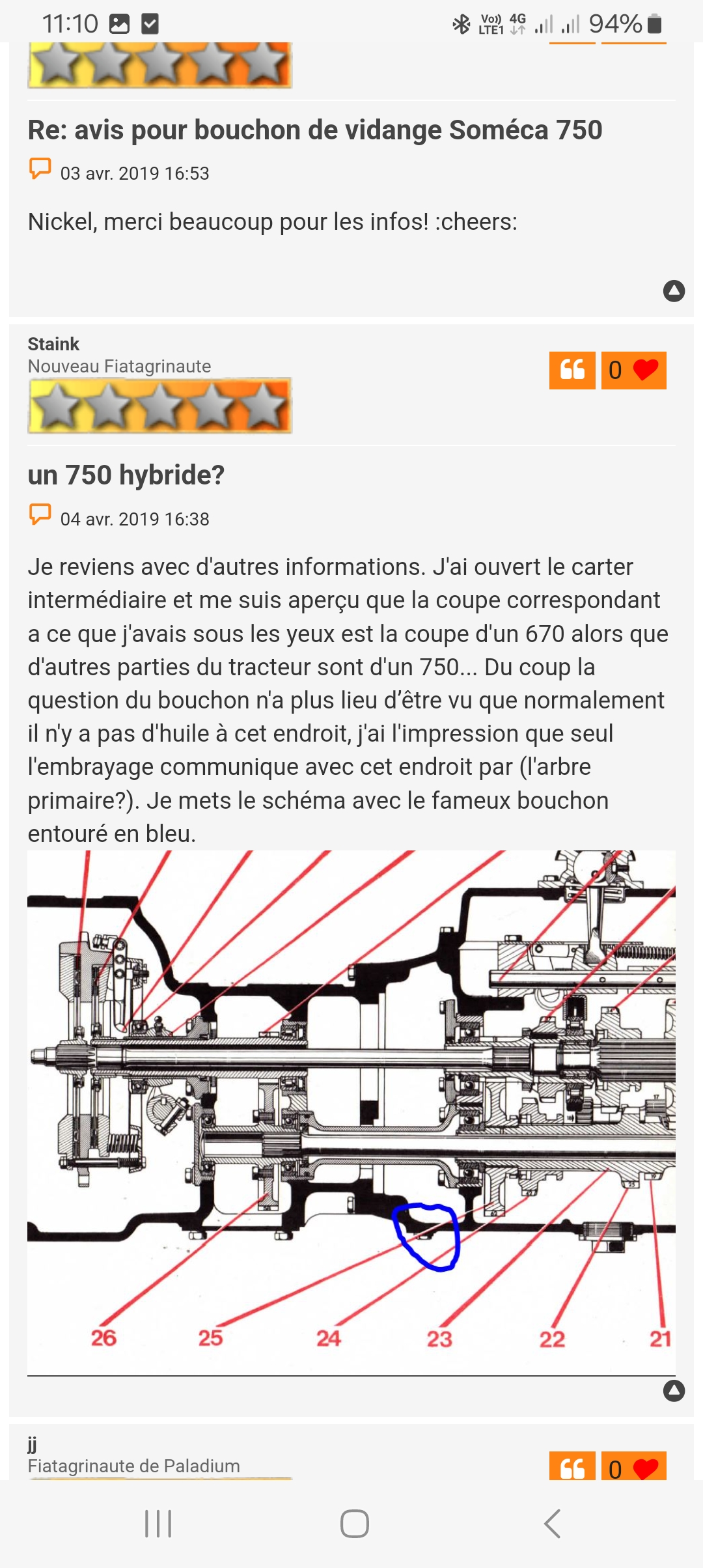Jump to top from Staink's post
The image size is (703, 1568).
(x=674, y=1391)
